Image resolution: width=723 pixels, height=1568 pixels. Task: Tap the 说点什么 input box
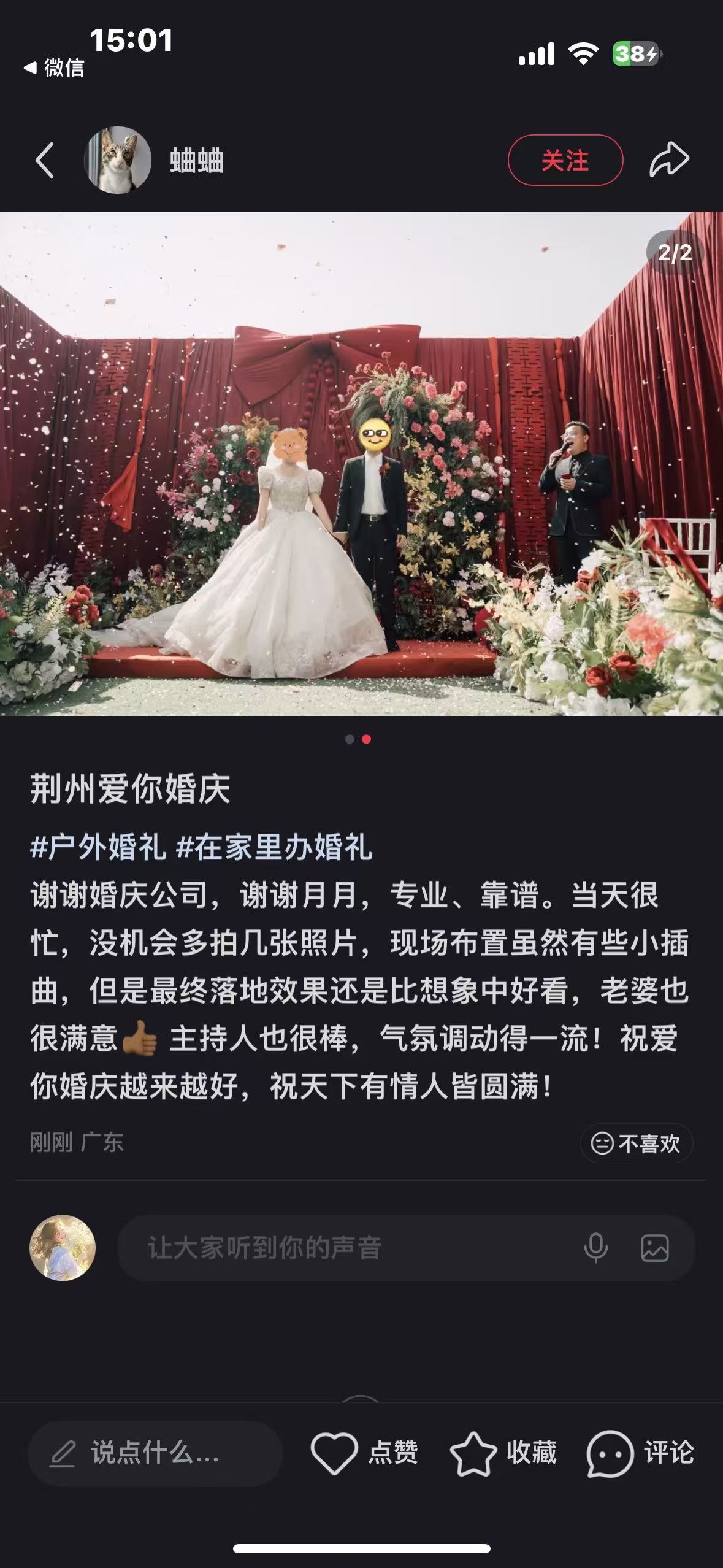(x=155, y=1453)
